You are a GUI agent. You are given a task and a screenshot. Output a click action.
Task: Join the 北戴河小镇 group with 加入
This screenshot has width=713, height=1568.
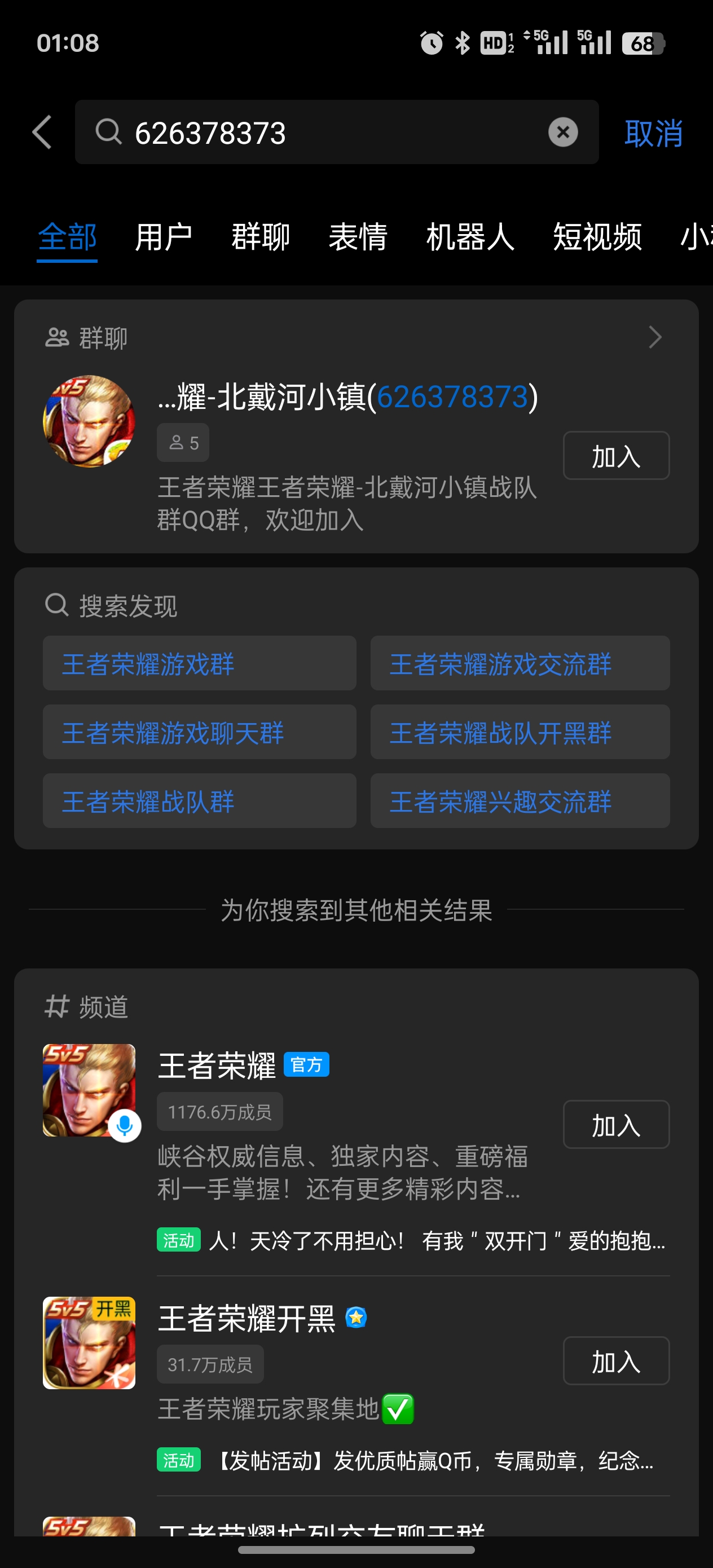click(x=615, y=456)
